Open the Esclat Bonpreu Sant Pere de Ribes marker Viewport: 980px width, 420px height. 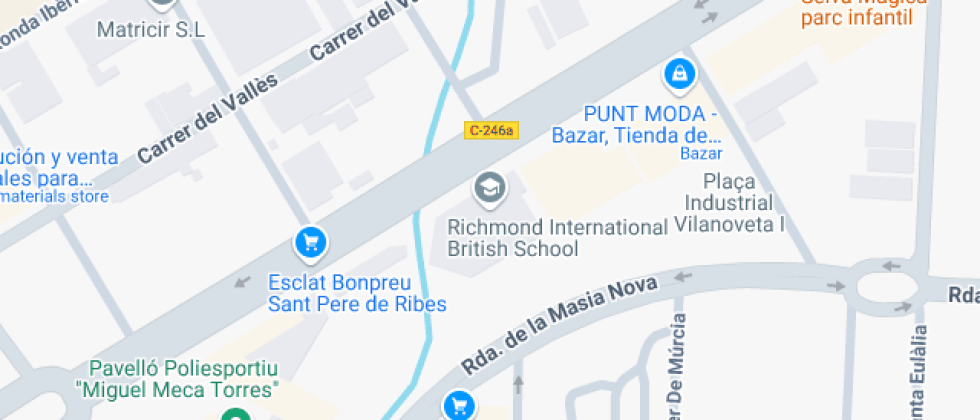pos(310,242)
